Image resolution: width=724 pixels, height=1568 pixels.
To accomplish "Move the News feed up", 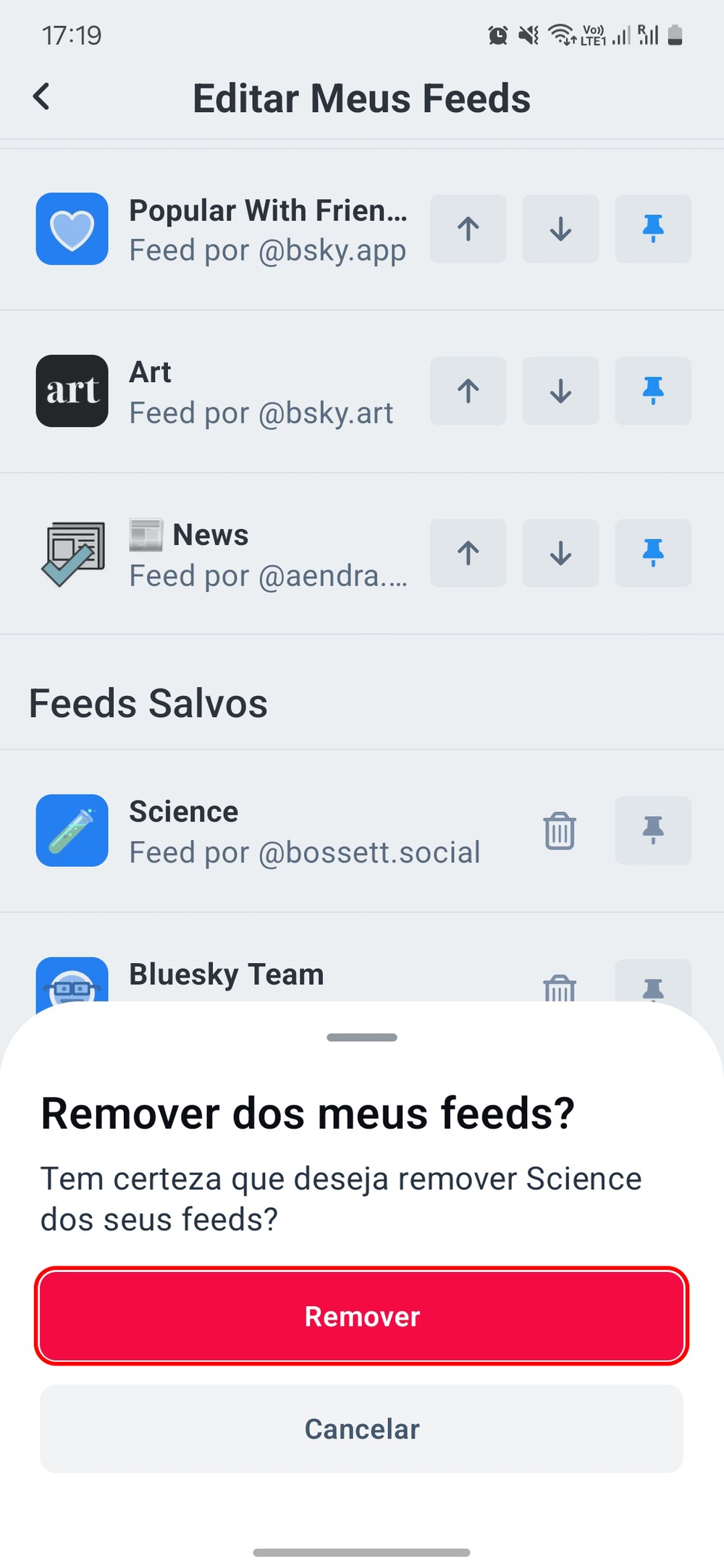I will 468,553.
